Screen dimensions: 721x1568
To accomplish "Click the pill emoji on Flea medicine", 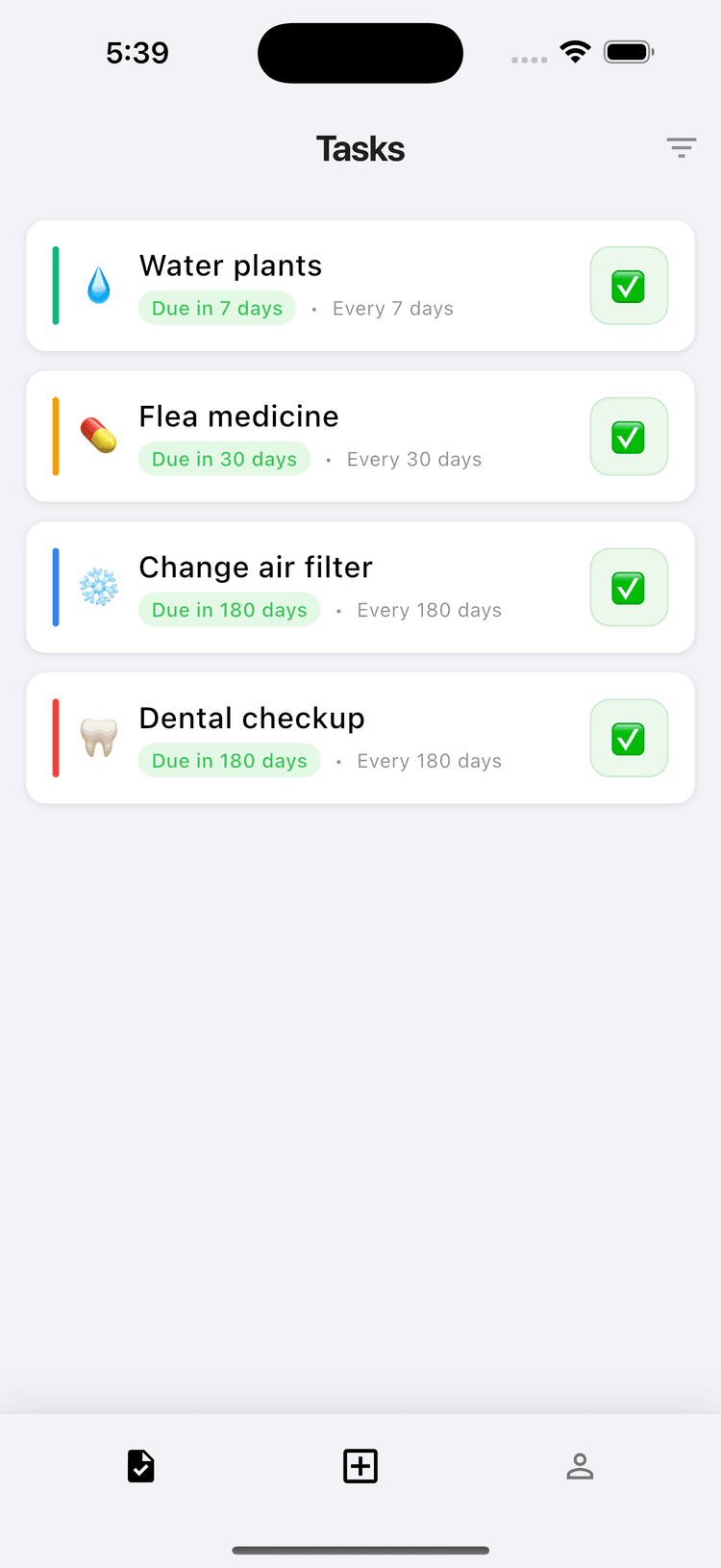I will pos(98,436).
